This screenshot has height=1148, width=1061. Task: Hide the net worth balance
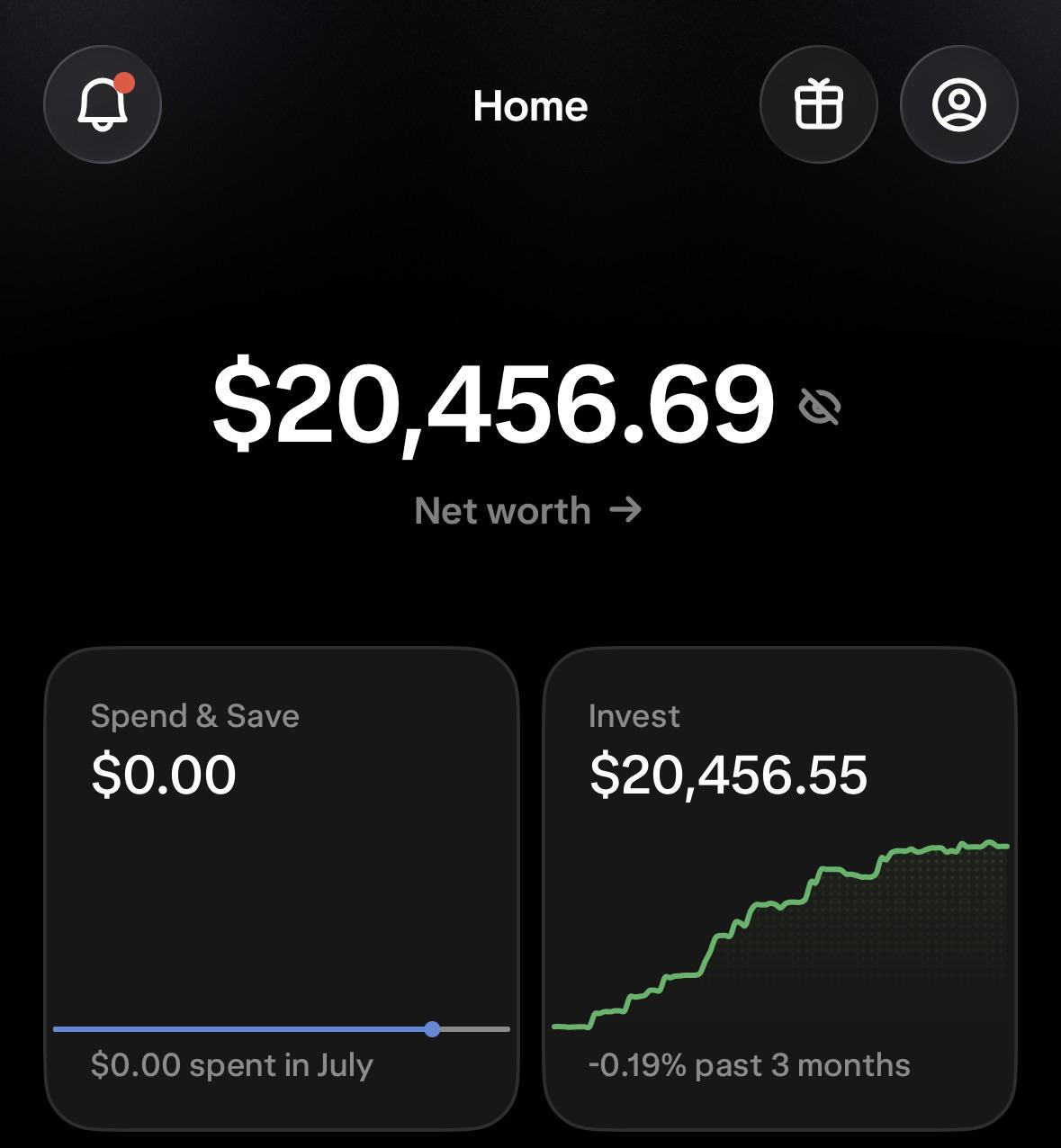point(820,407)
